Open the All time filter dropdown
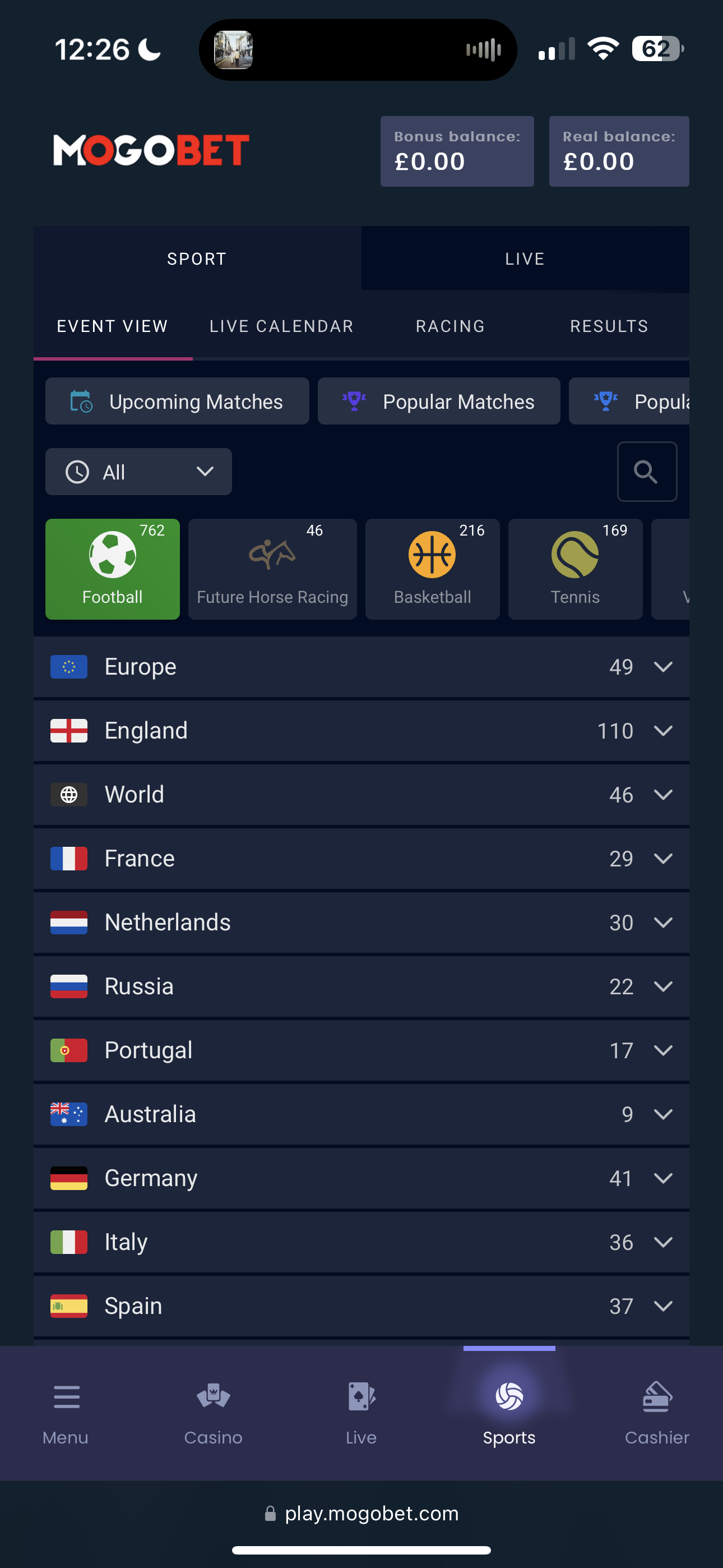The width and height of the screenshot is (723, 1568). click(138, 471)
